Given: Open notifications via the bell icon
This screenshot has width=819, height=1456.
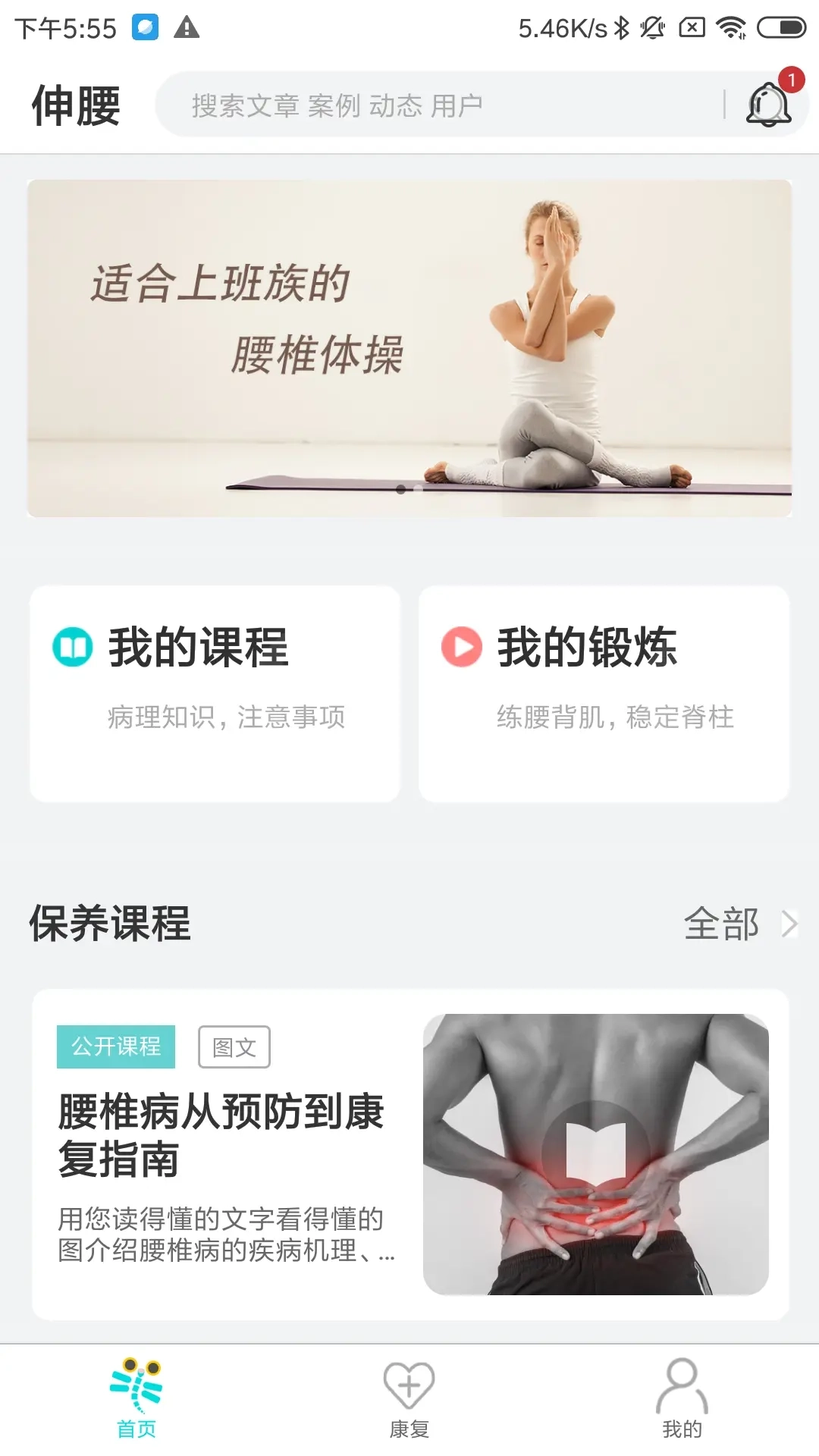Looking at the screenshot, I should [768, 103].
